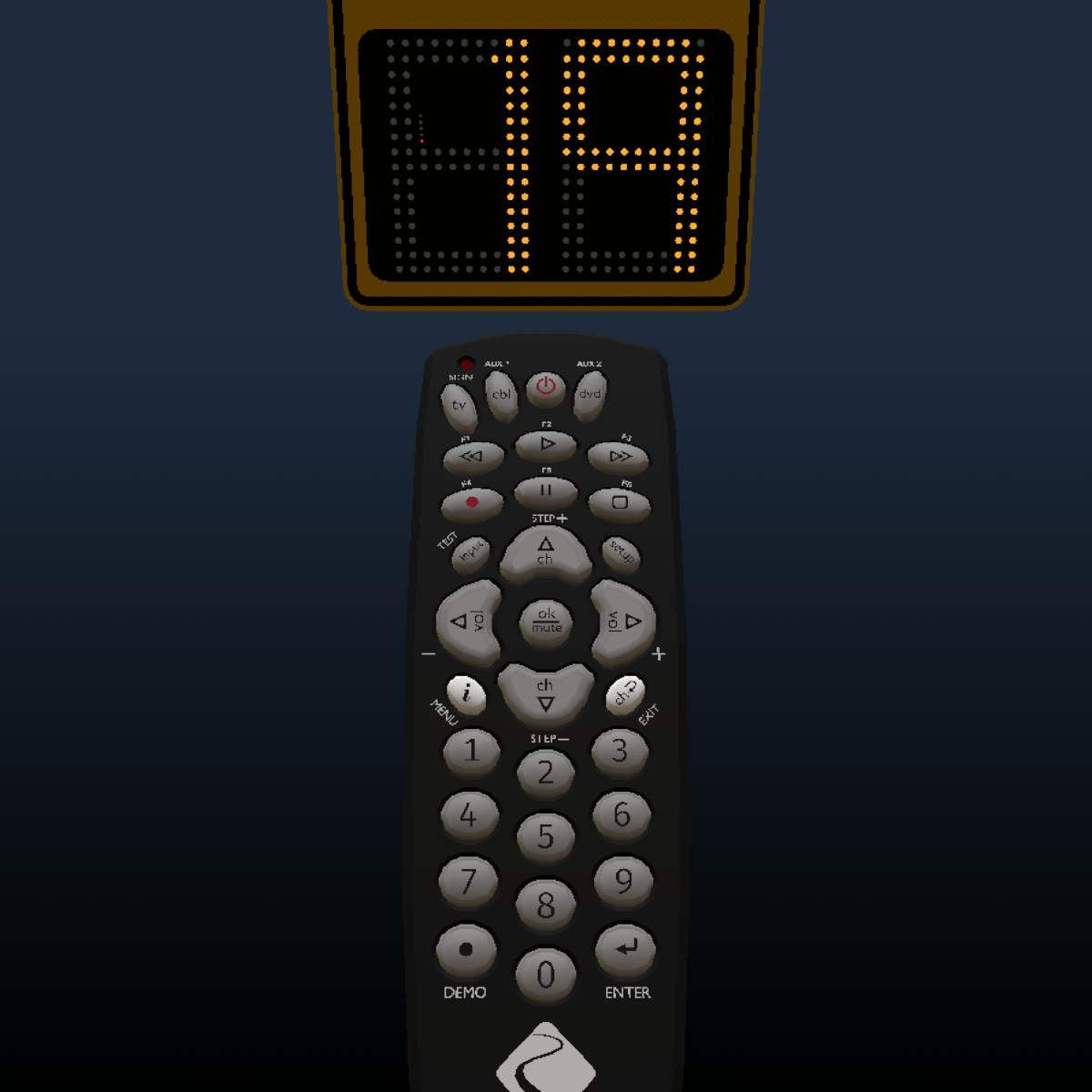Tap number 5 on the keypad
The height and width of the screenshot is (1092, 1092).
pyautogui.click(x=545, y=835)
